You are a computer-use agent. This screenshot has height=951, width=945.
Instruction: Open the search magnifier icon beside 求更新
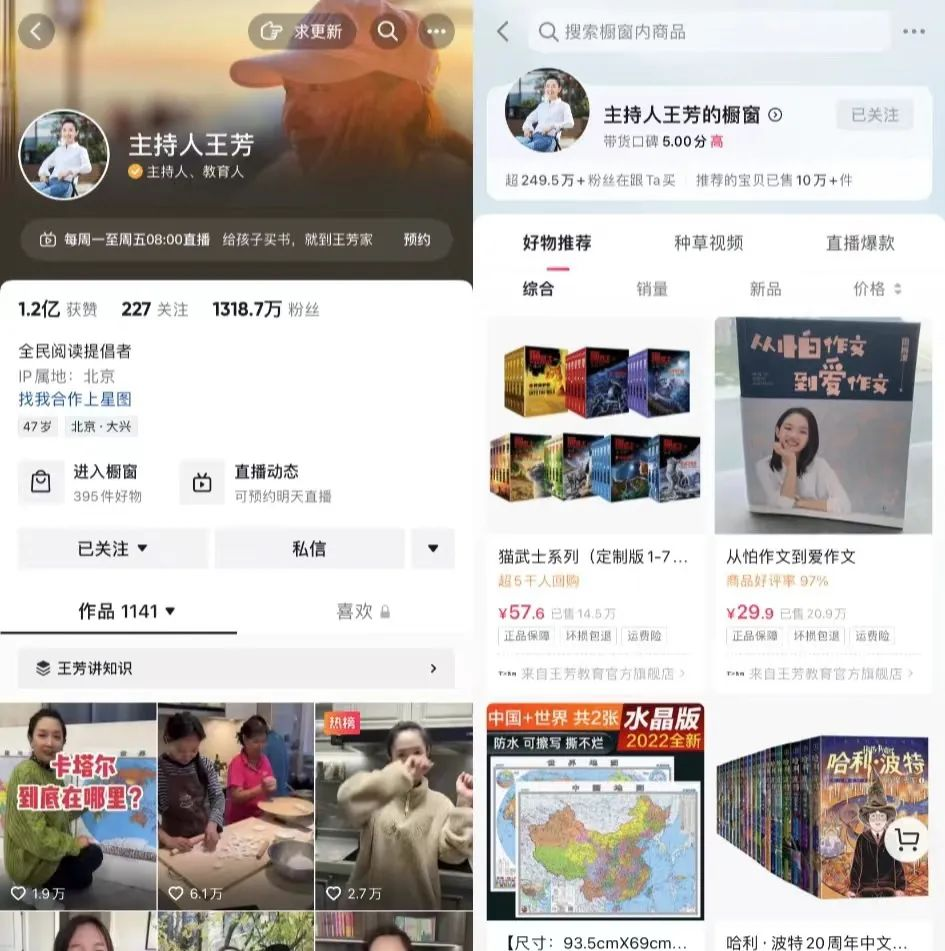(x=387, y=31)
